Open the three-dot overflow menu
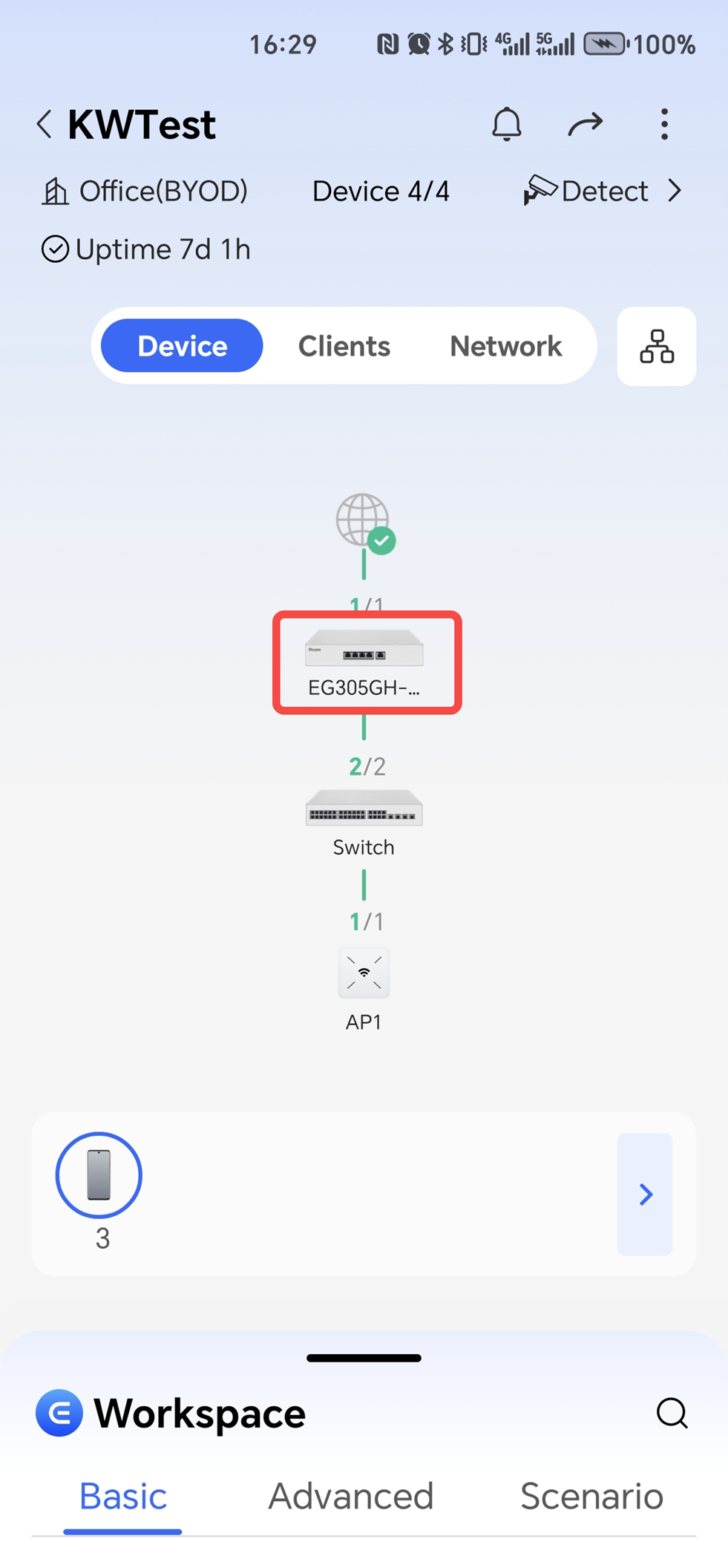The image size is (728, 1568). tap(664, 124)
